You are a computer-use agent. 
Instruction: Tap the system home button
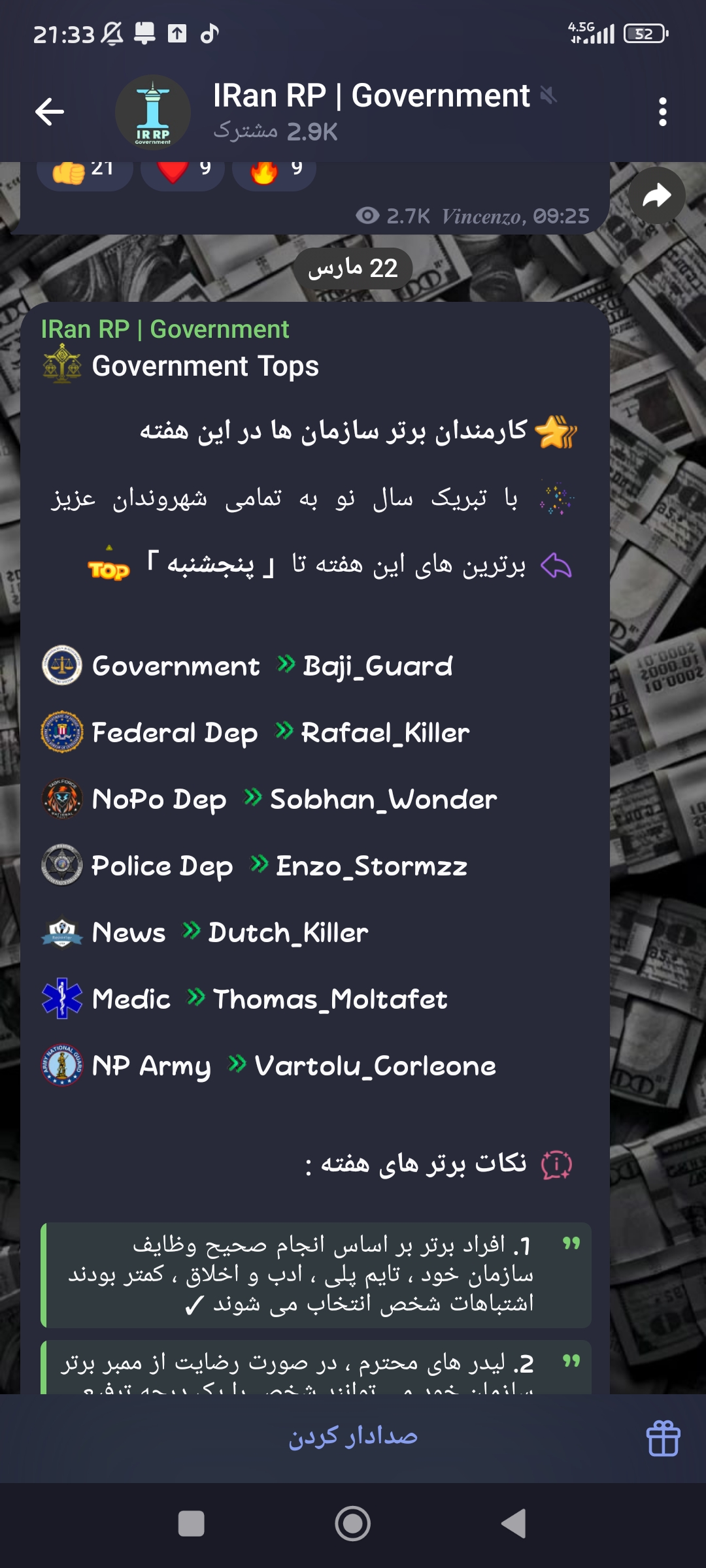pos(353,1524)
